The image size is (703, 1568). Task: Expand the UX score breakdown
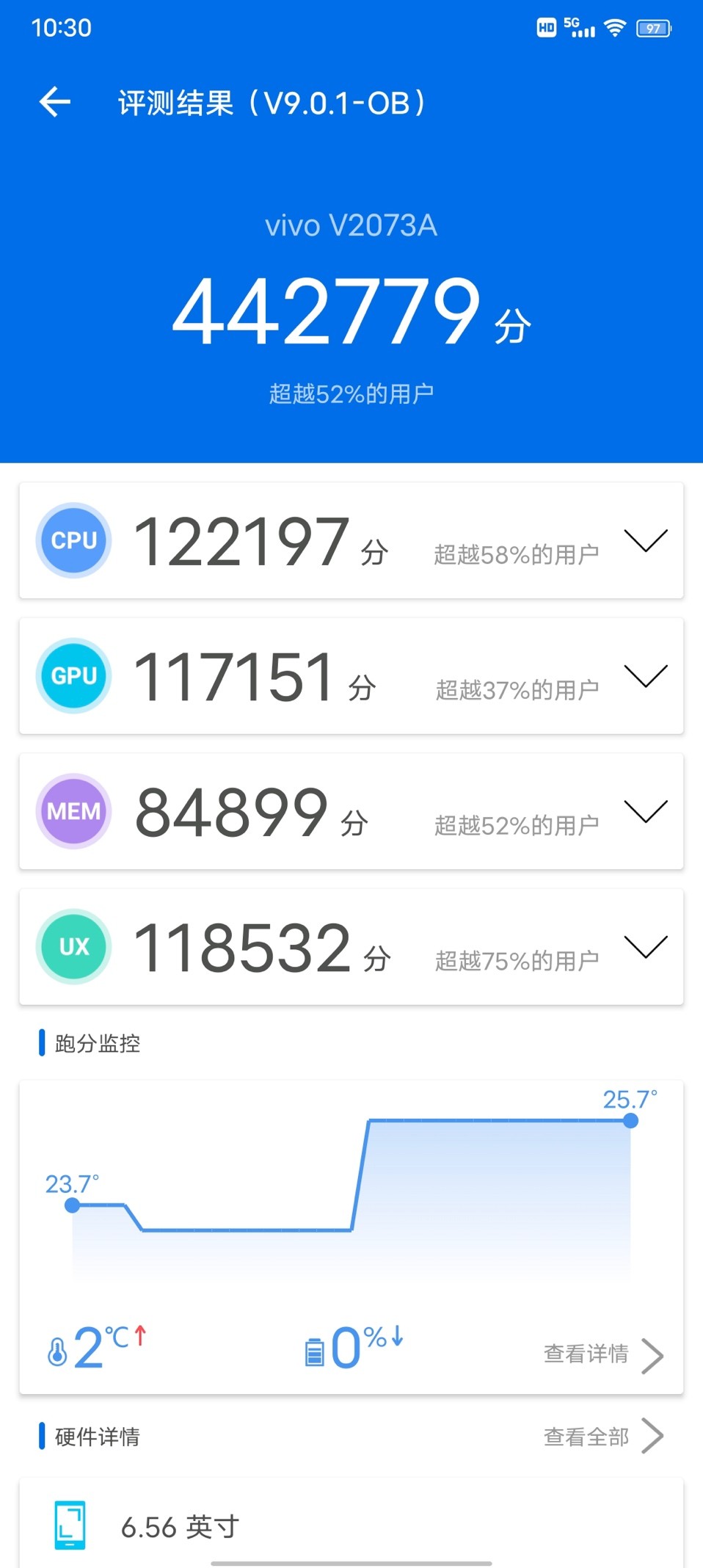[645, 946]
